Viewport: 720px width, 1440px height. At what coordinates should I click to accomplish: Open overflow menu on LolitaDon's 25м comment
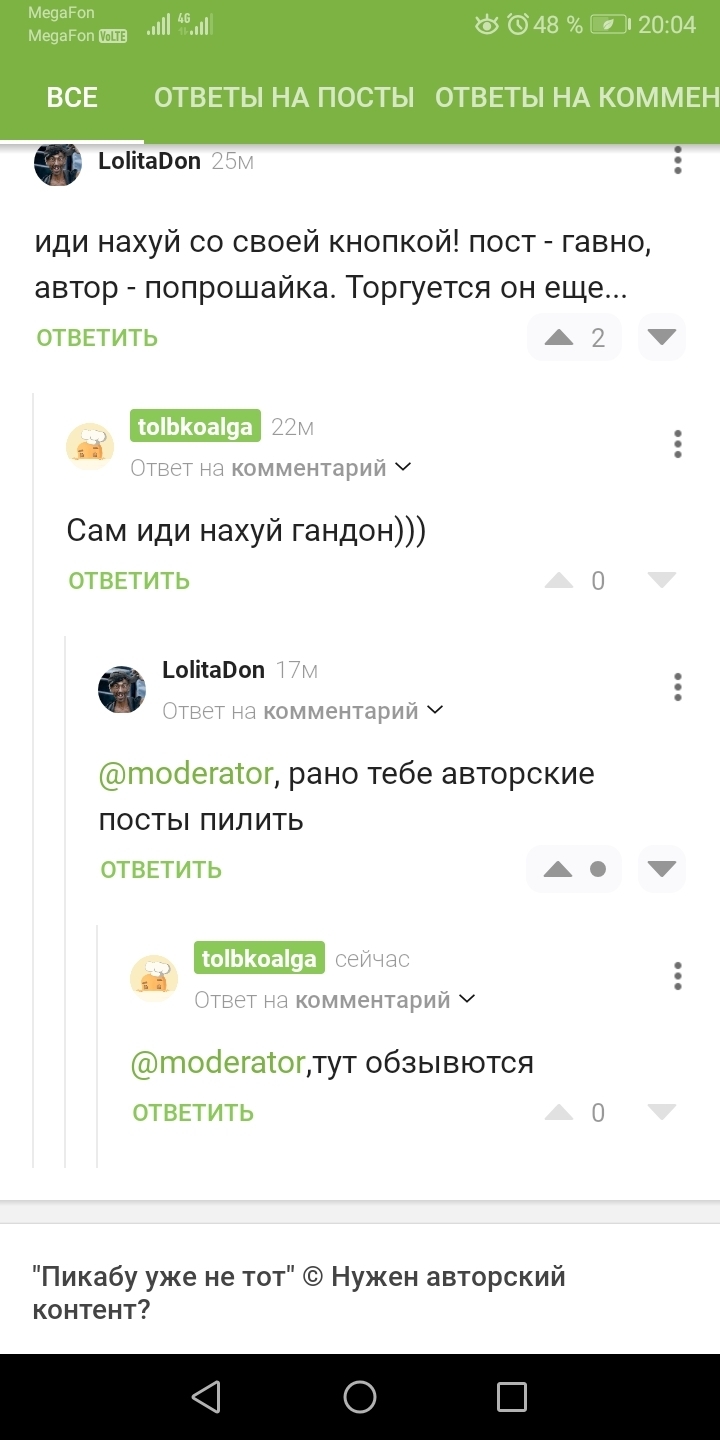click(678, 161)
